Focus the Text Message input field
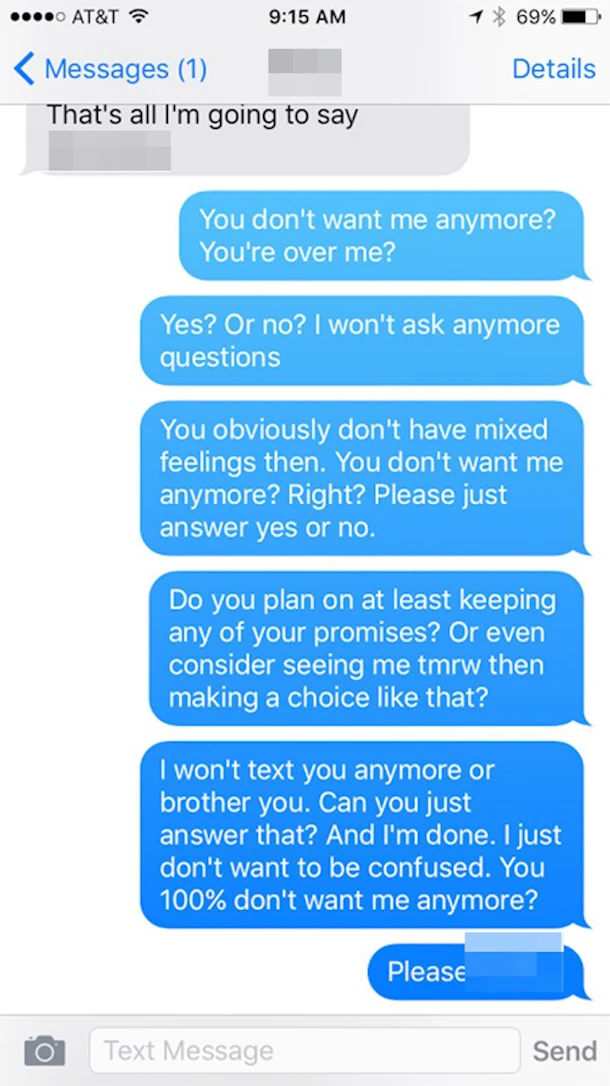Screen dimensions: 610x1086 pyautogui.click(x=304, y=1051)
